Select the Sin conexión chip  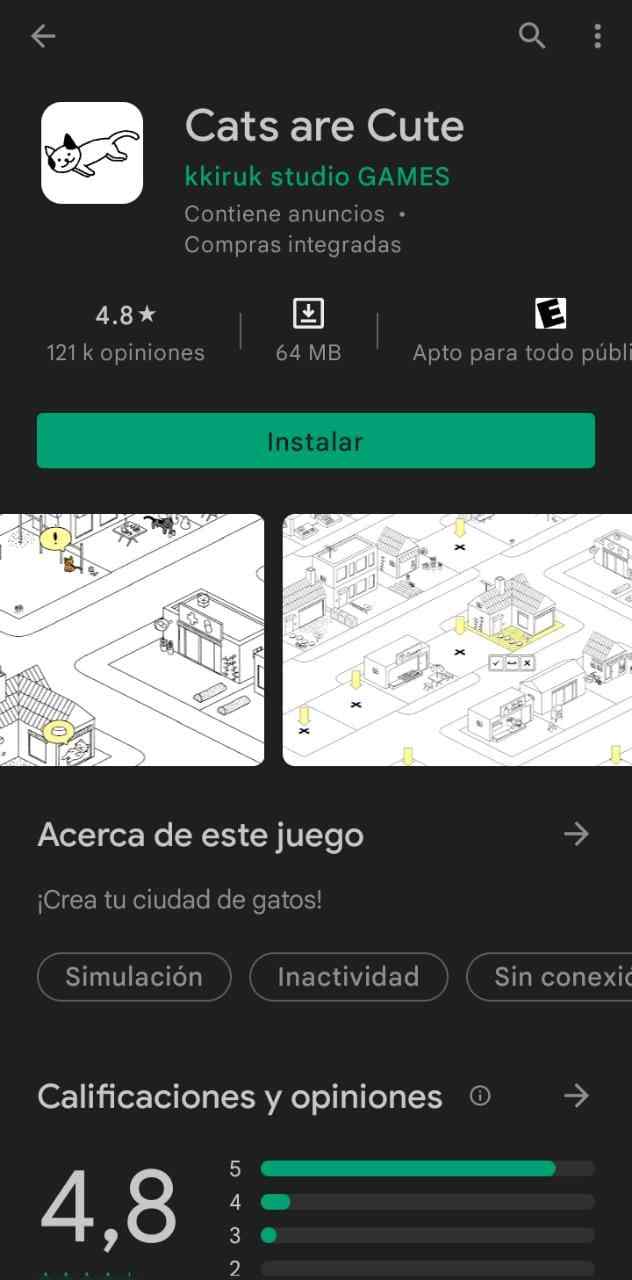(550, 977)
